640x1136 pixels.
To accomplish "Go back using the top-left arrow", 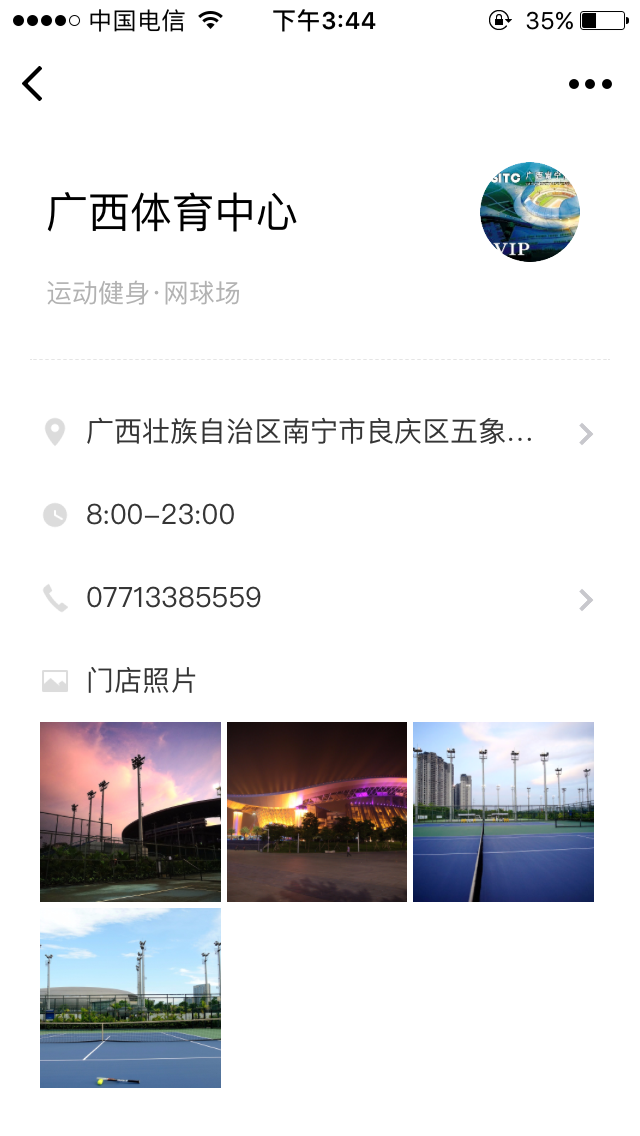I will tap(33, 83).
